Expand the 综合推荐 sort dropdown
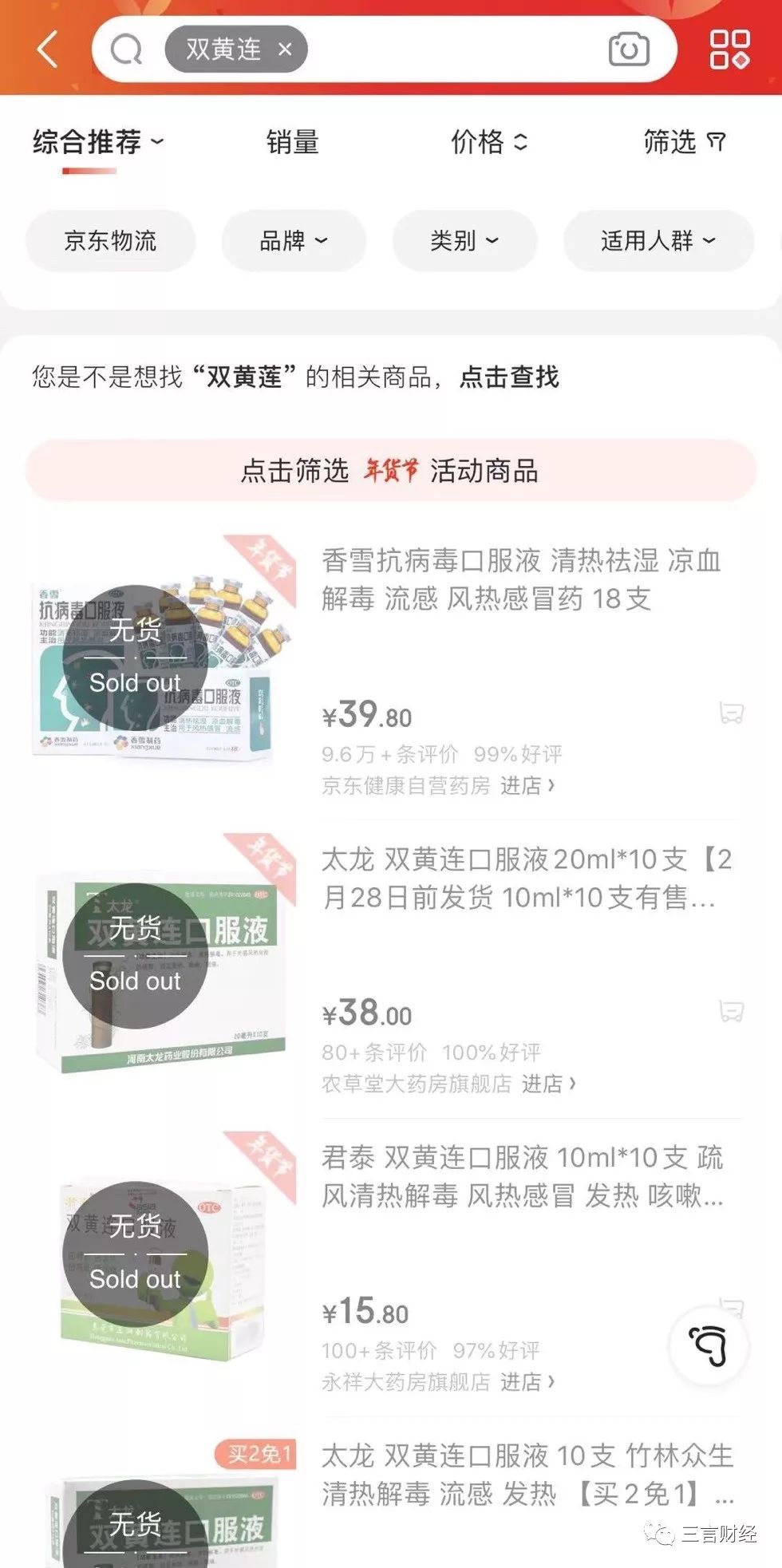This screenshot has height=1568, width=782. click(x=97, y=143)
